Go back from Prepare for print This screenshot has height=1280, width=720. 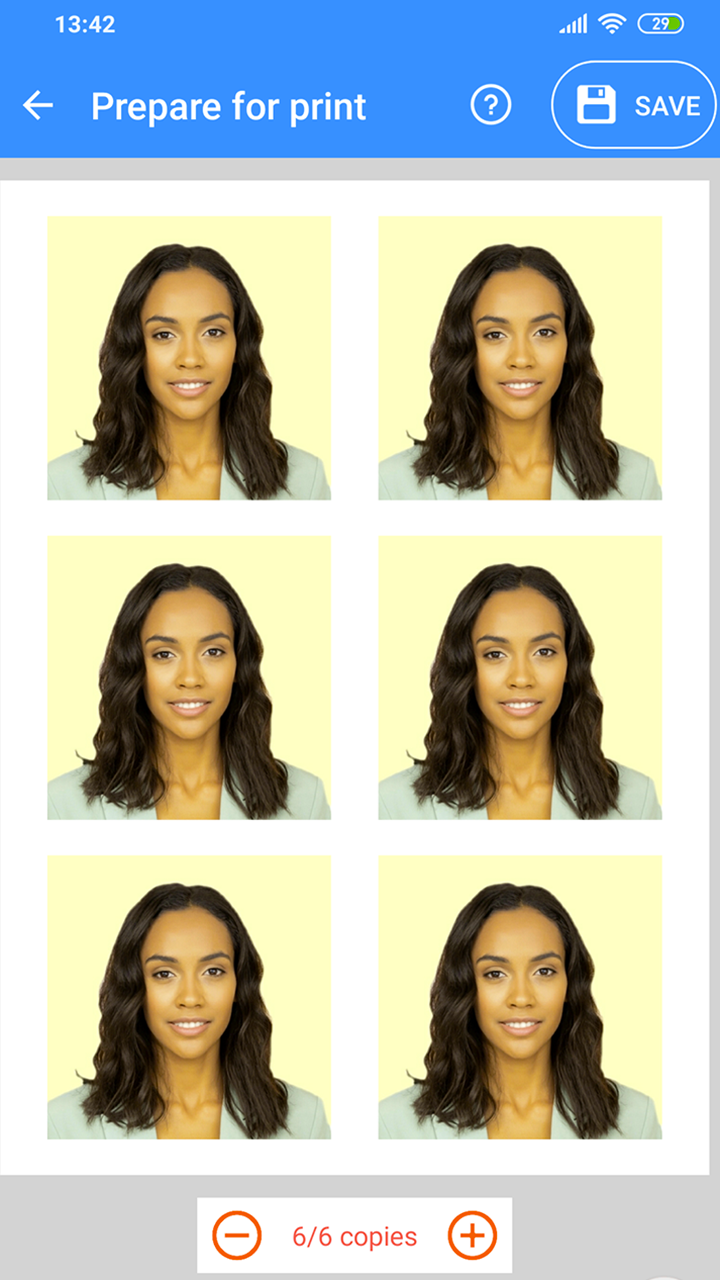point(38,106)
